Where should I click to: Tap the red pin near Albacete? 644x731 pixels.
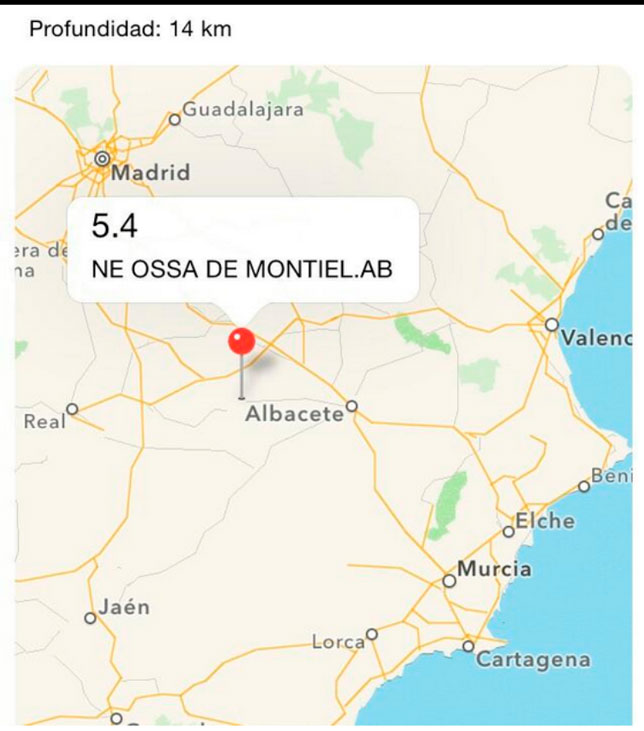pos(241,343)
